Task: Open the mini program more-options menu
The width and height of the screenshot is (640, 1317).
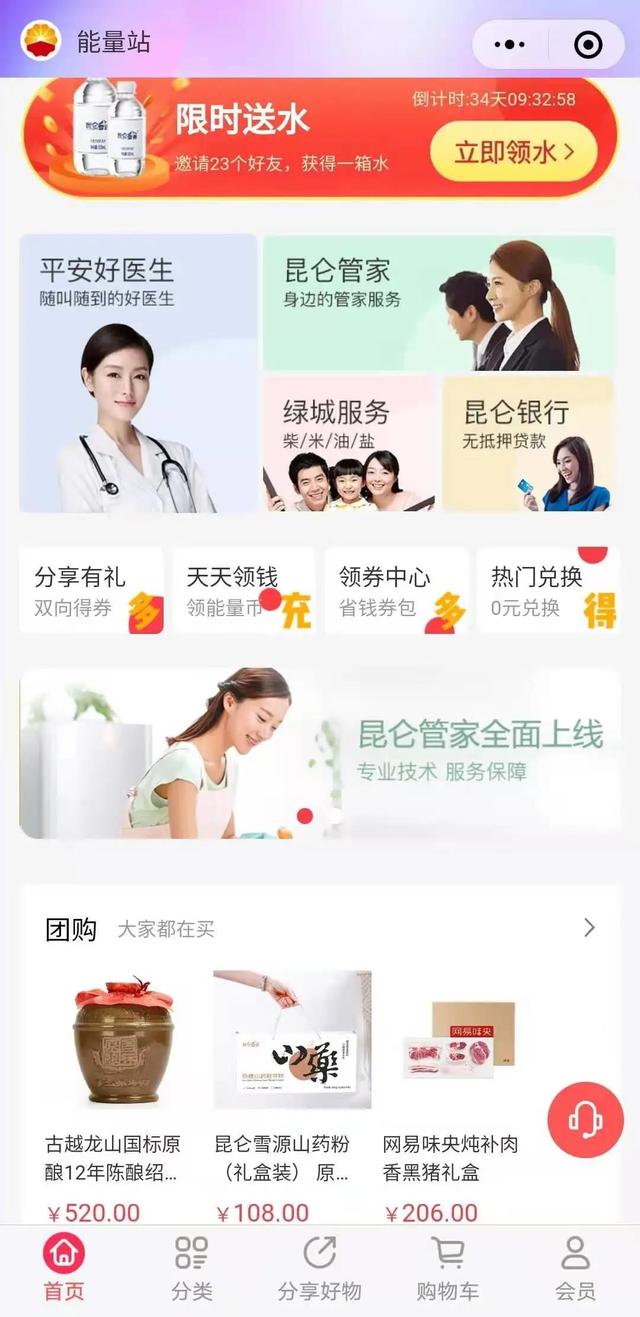Action: [x=510, y=44]
